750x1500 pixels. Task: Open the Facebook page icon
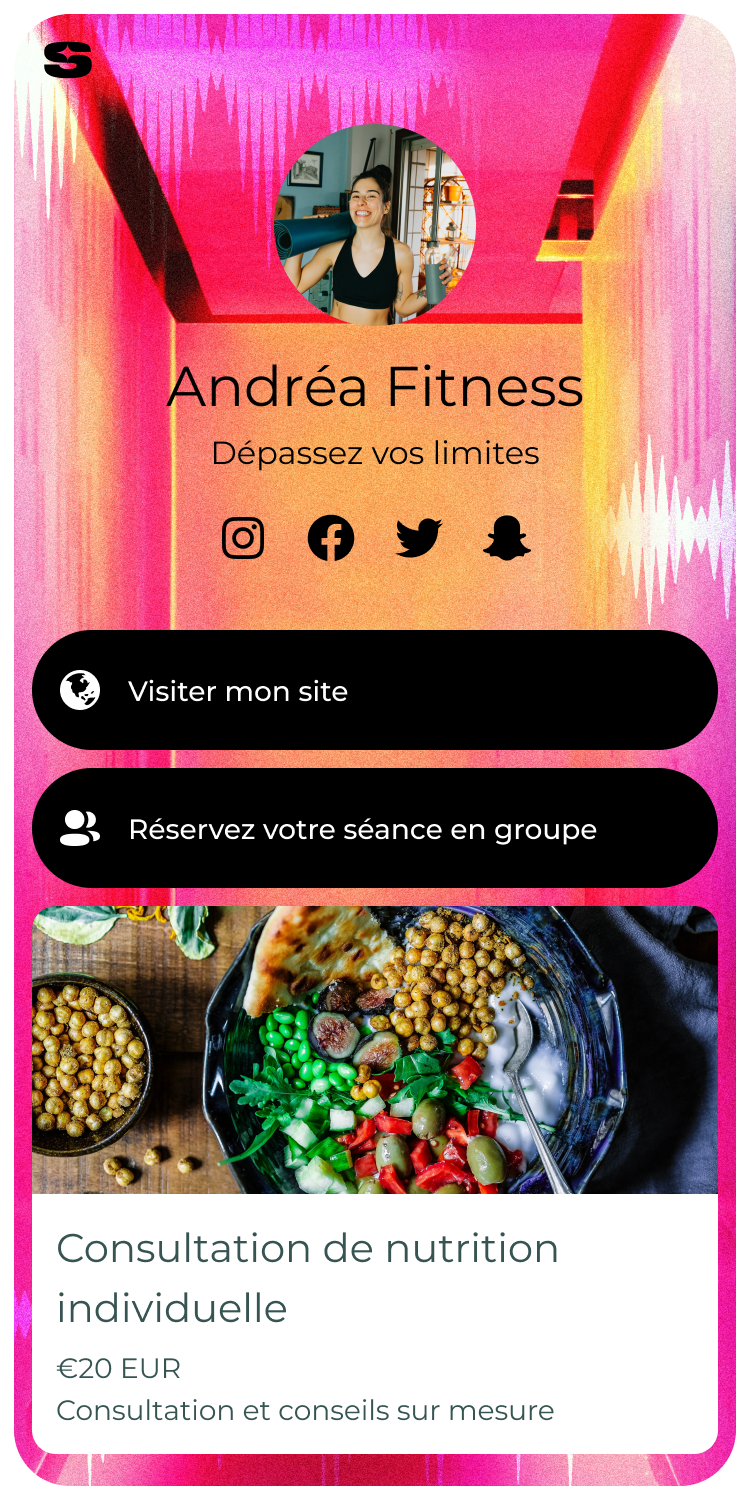(x=331, y=538)
